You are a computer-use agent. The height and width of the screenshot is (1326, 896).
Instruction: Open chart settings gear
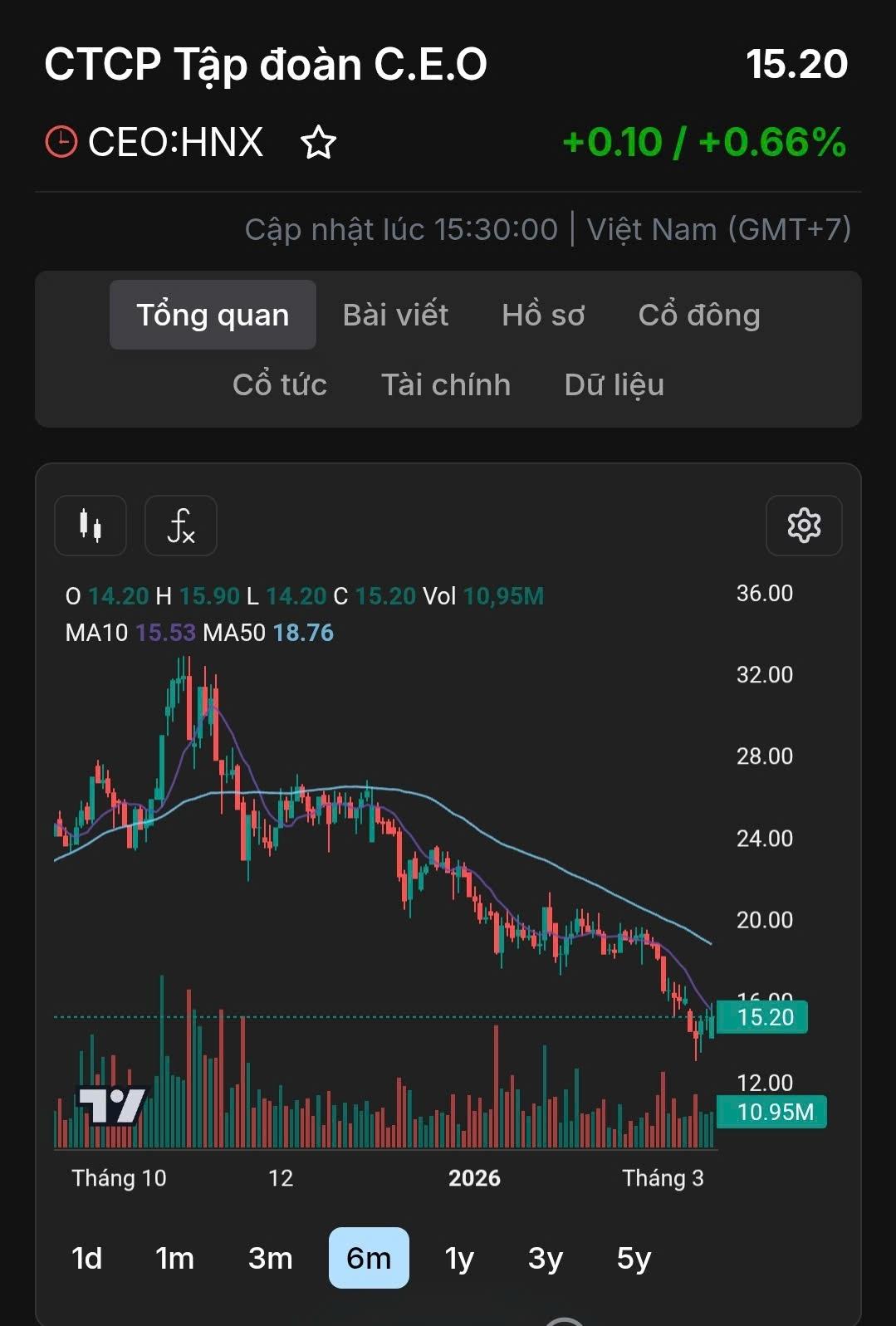pos(804,526)
